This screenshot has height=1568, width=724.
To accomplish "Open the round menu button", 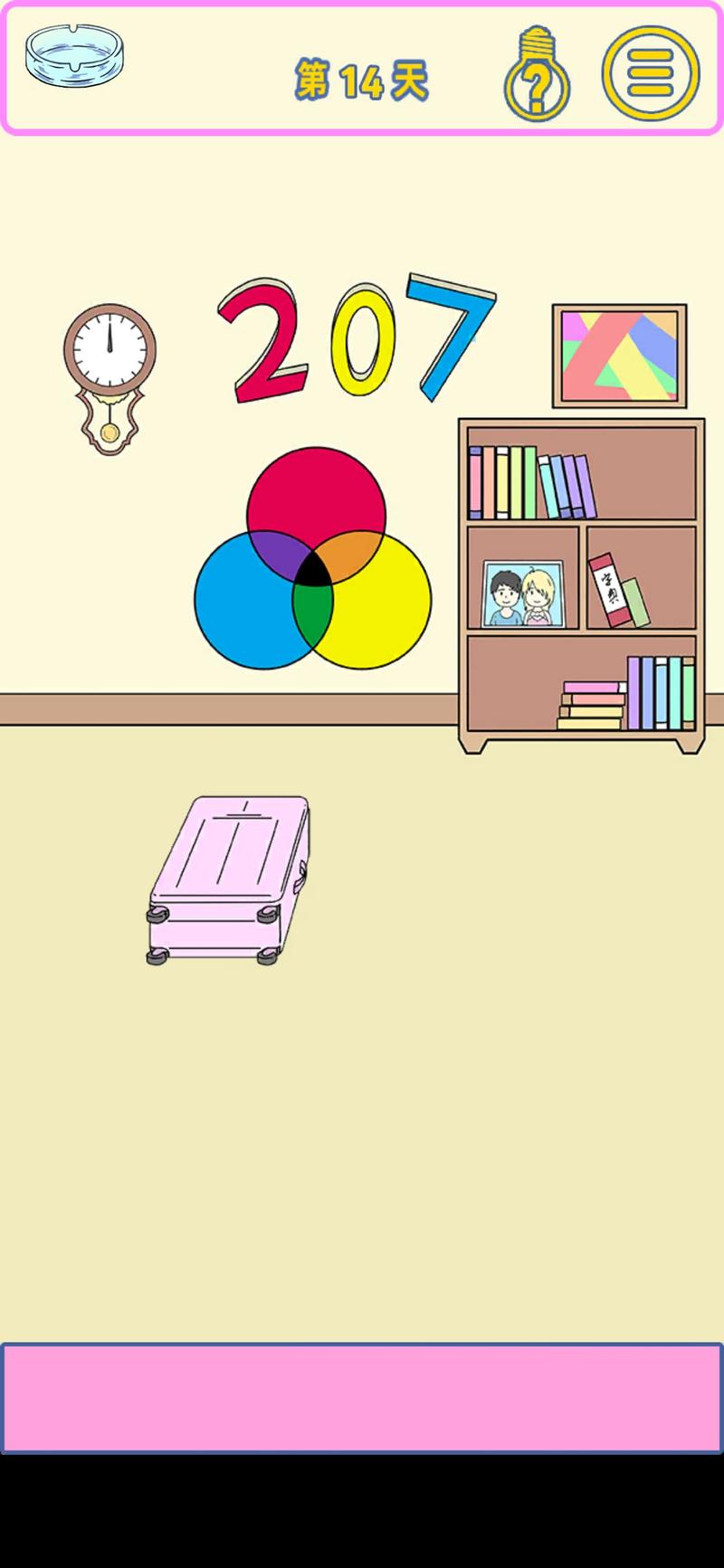I will (x=651, y=73).
